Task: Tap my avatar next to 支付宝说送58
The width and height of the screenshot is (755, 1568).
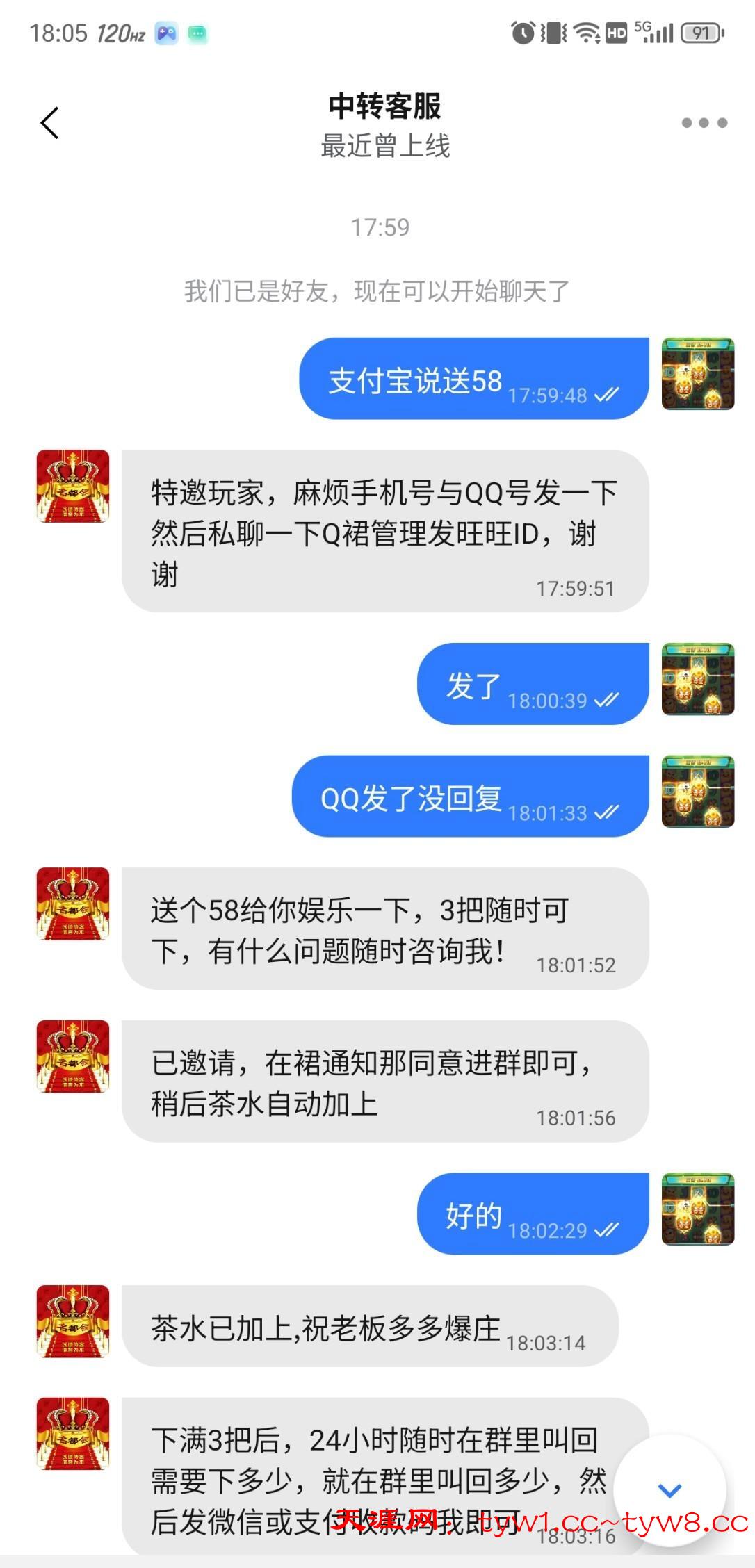Action: 697,374
